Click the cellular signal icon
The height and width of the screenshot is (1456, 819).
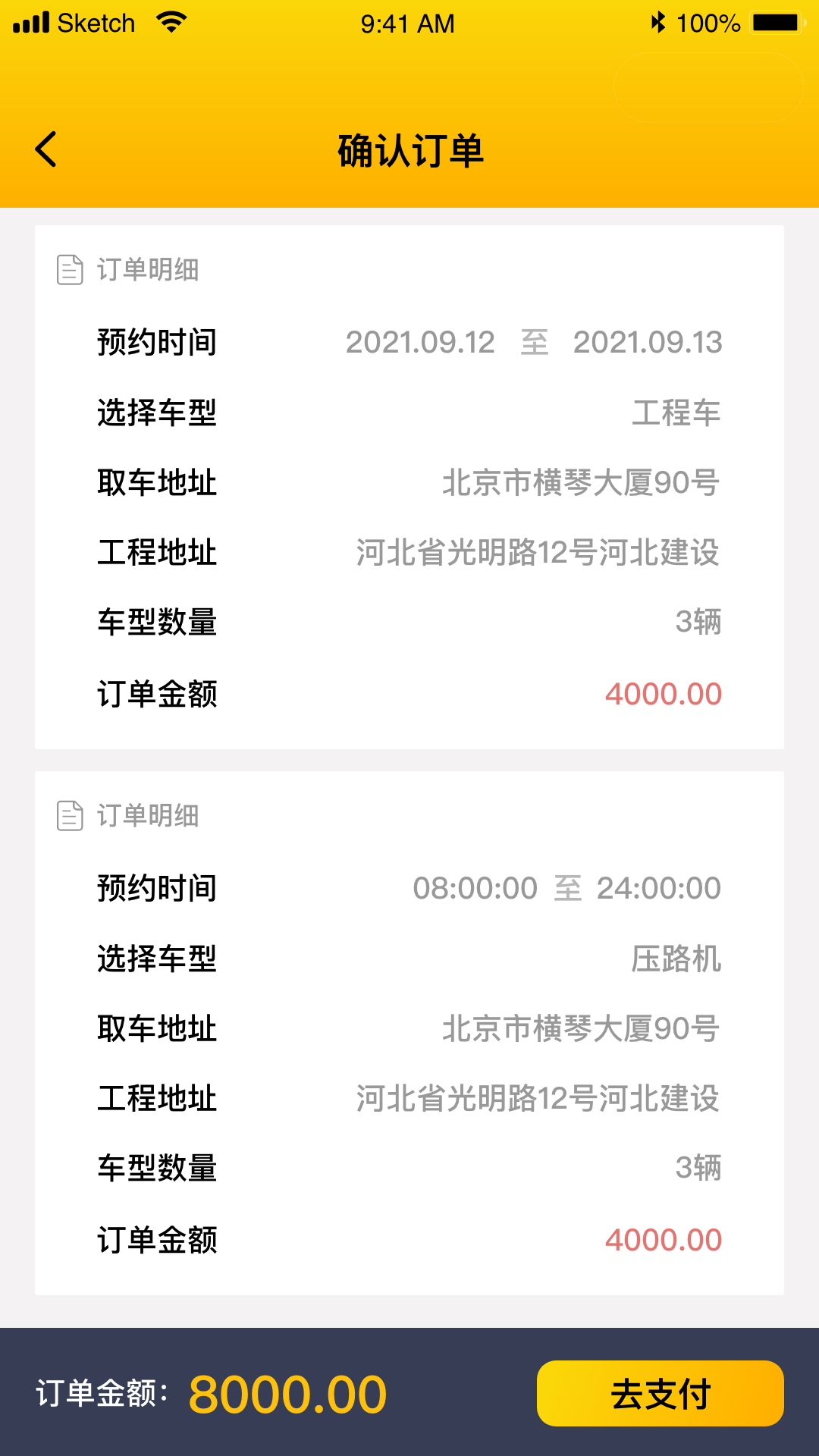pyautogui.click(x=31, y=23)
